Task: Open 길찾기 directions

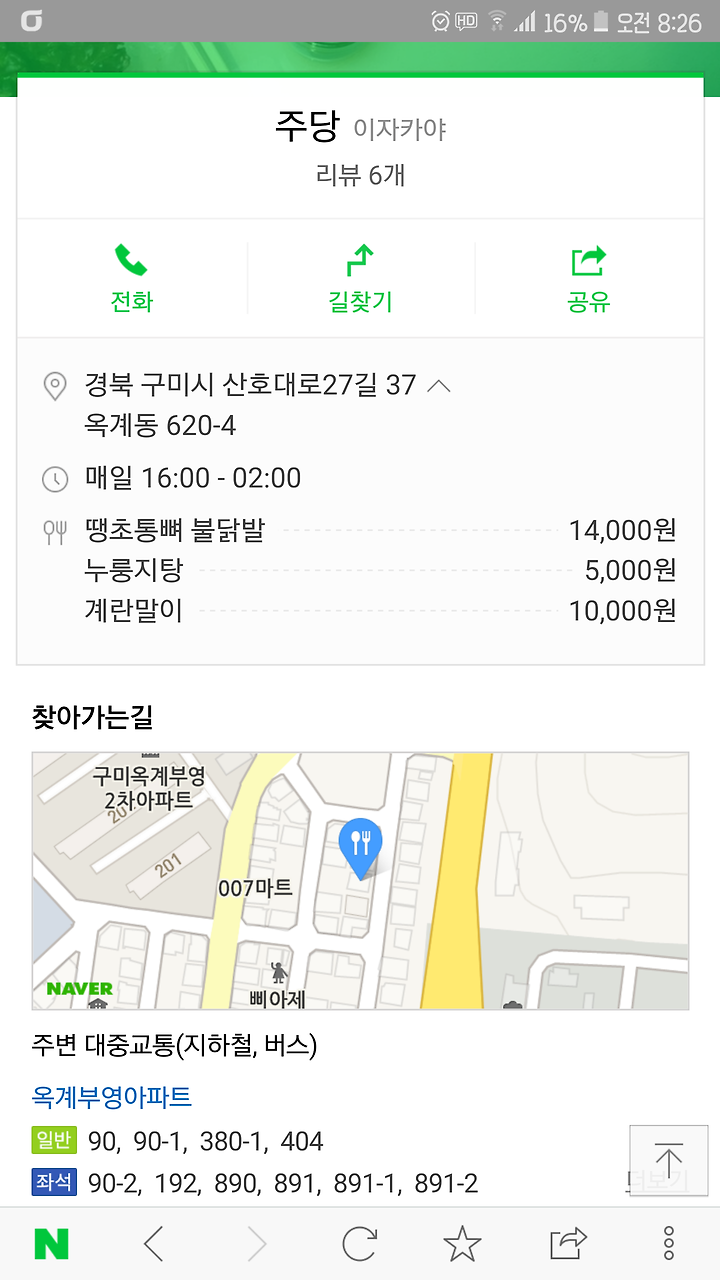Action: pyautogui.click(x=360, y=278)
